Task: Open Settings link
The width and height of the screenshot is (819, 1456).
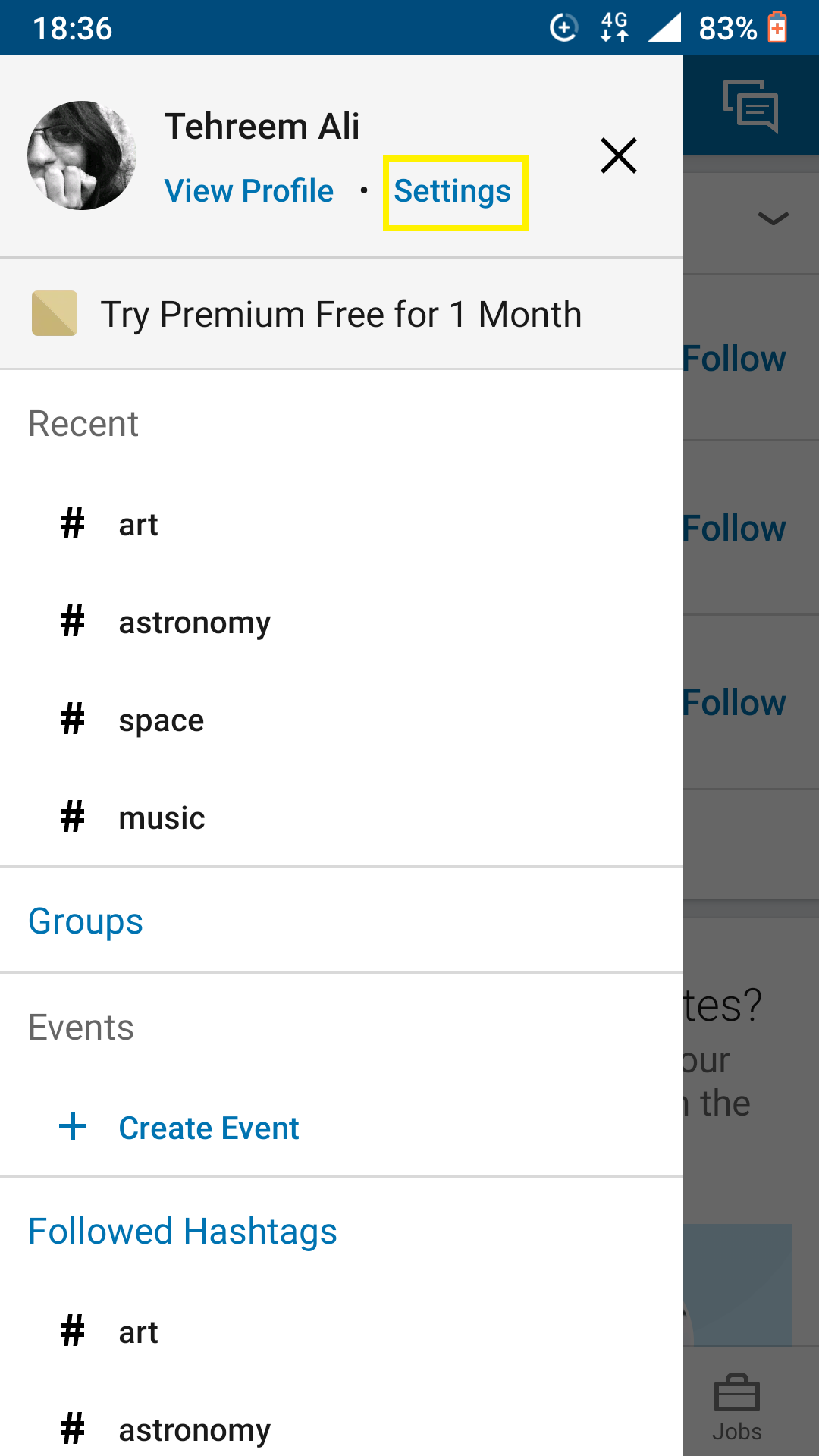Action: tap(453, 192)
